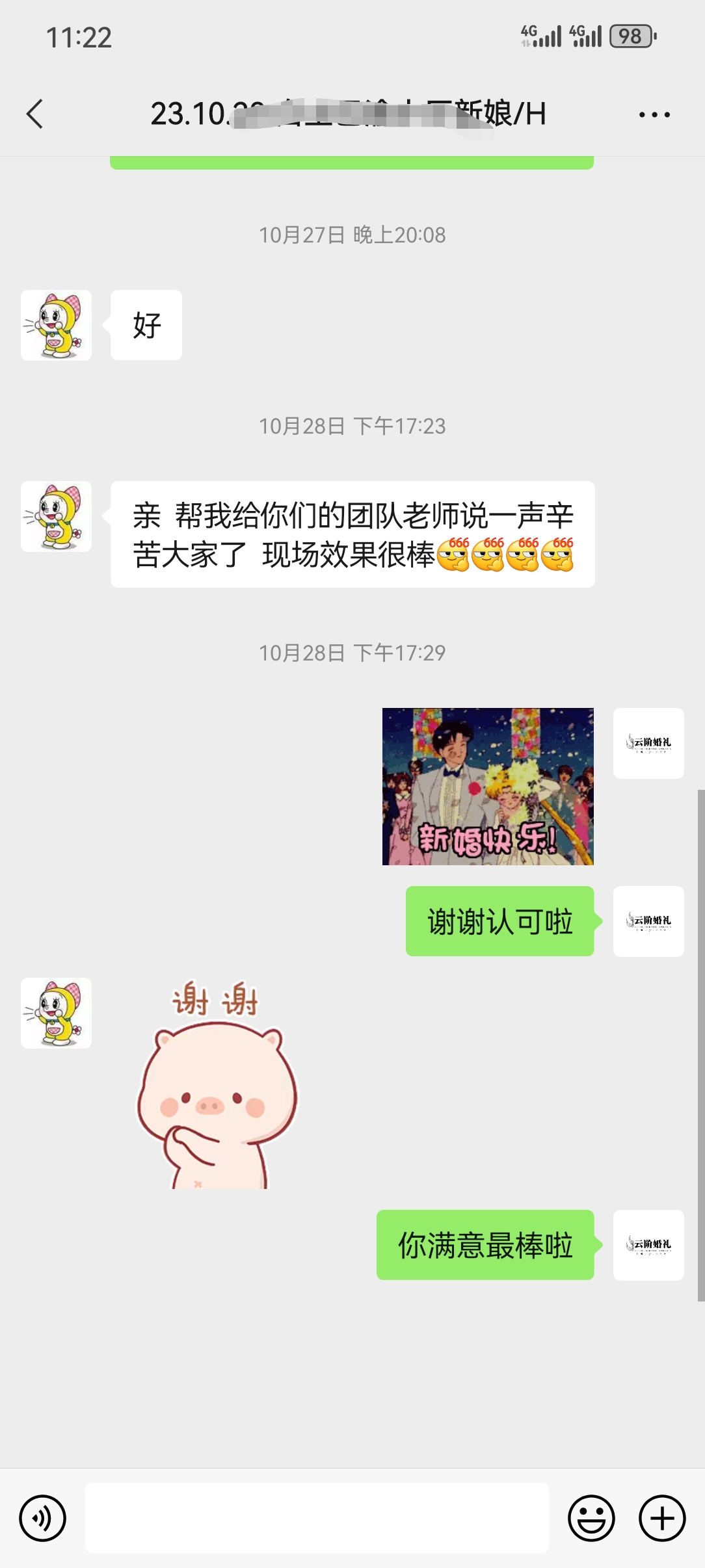Open the three-dot chat info menu

coord(654,114)
